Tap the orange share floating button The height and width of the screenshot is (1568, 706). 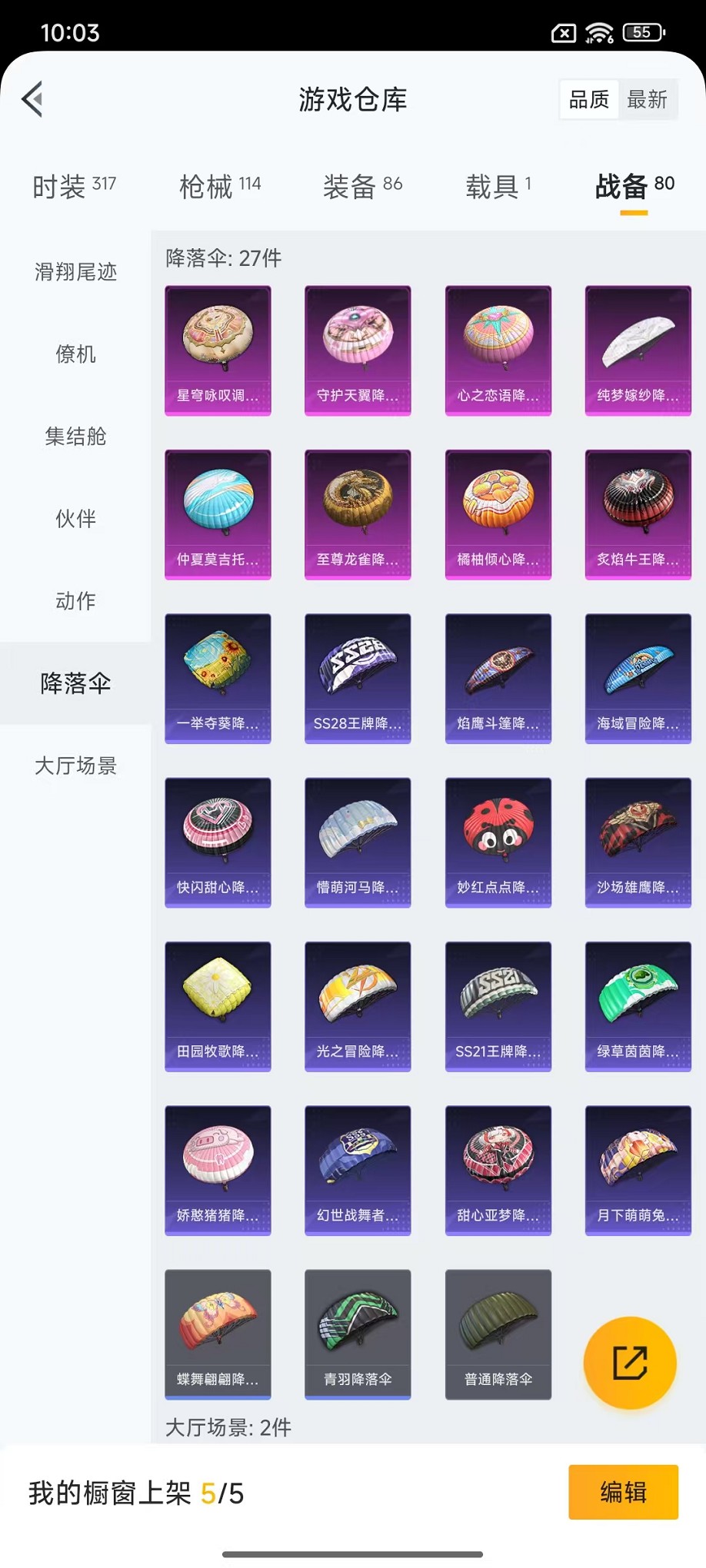(x=630, y=1363)
